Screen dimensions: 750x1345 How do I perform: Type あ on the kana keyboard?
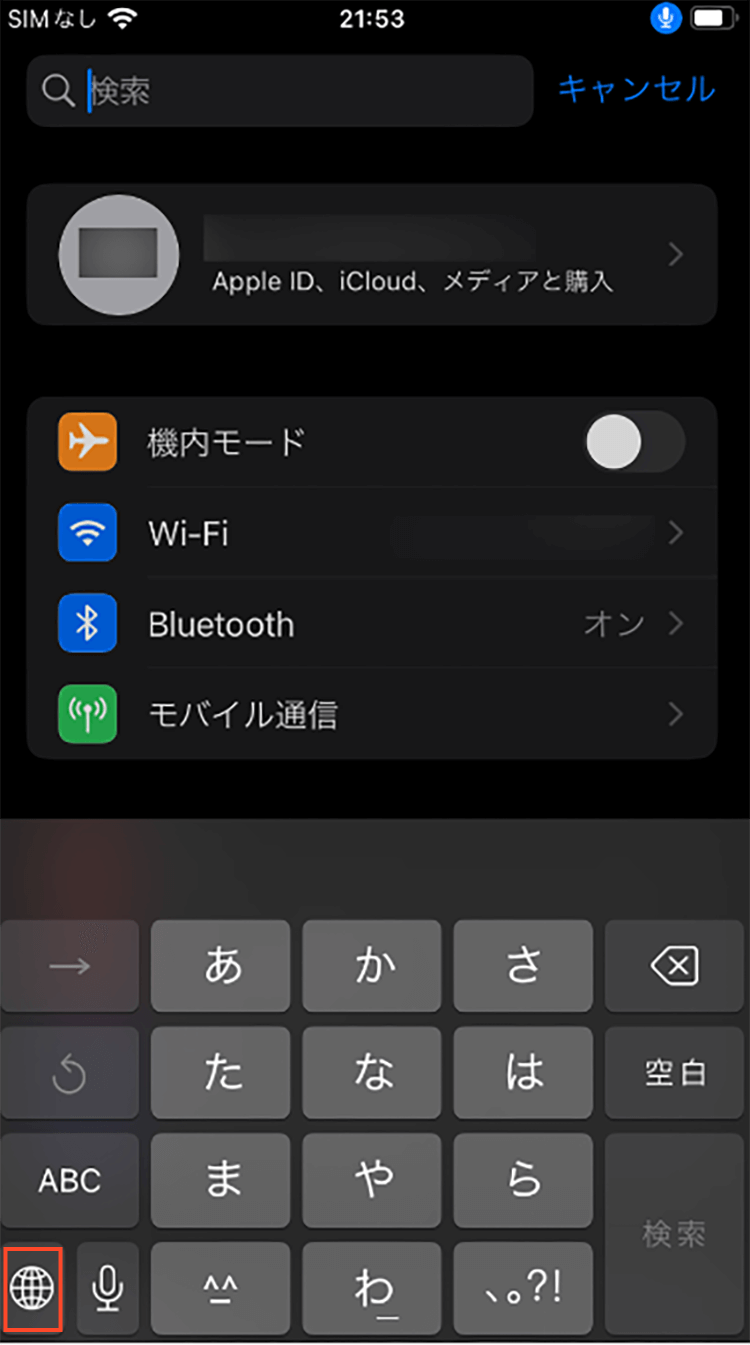[221, 967]
